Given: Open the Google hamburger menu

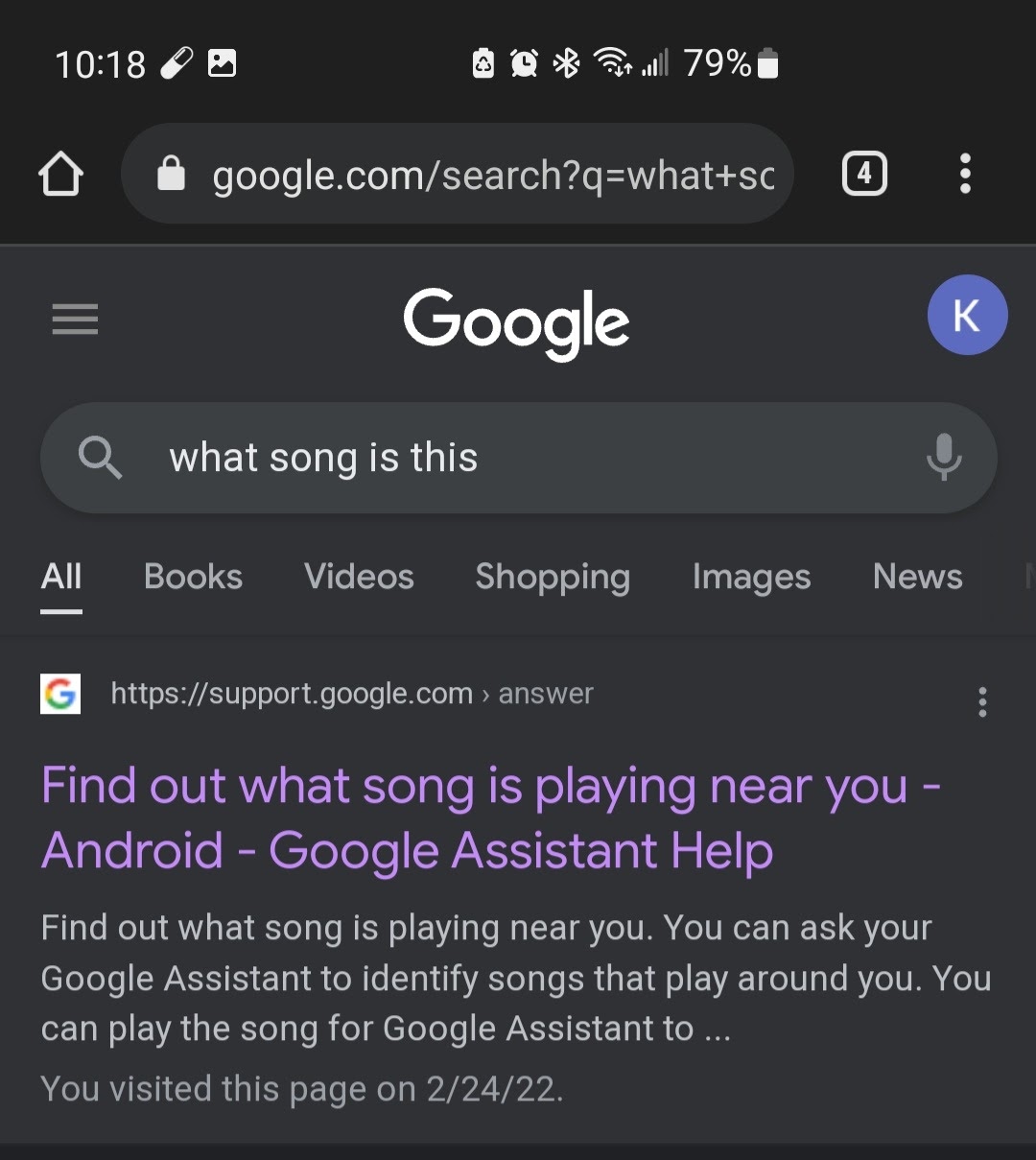Looking at the screenshot, I should tap(75, 319).
